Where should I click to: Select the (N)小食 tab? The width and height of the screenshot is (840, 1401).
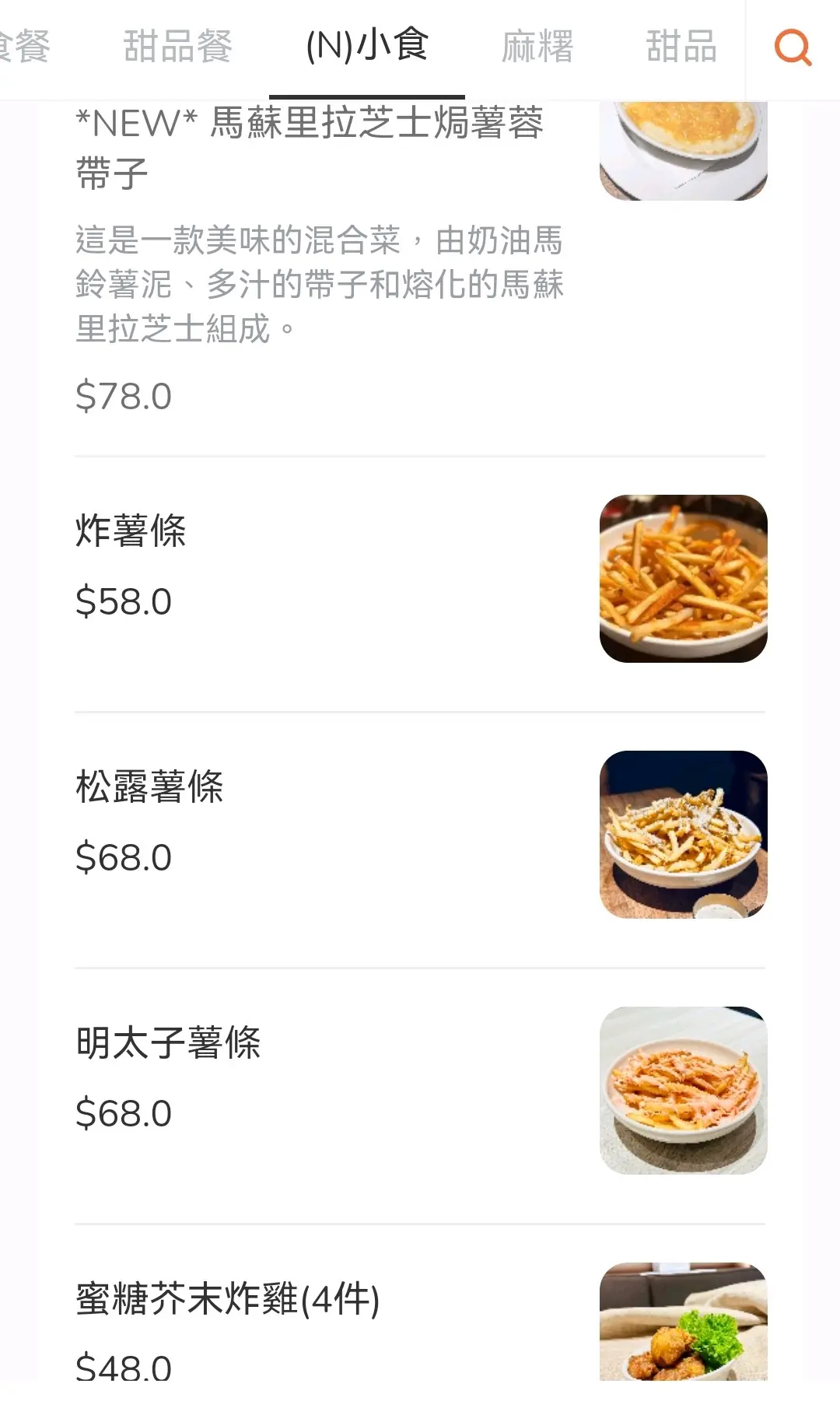367,46
